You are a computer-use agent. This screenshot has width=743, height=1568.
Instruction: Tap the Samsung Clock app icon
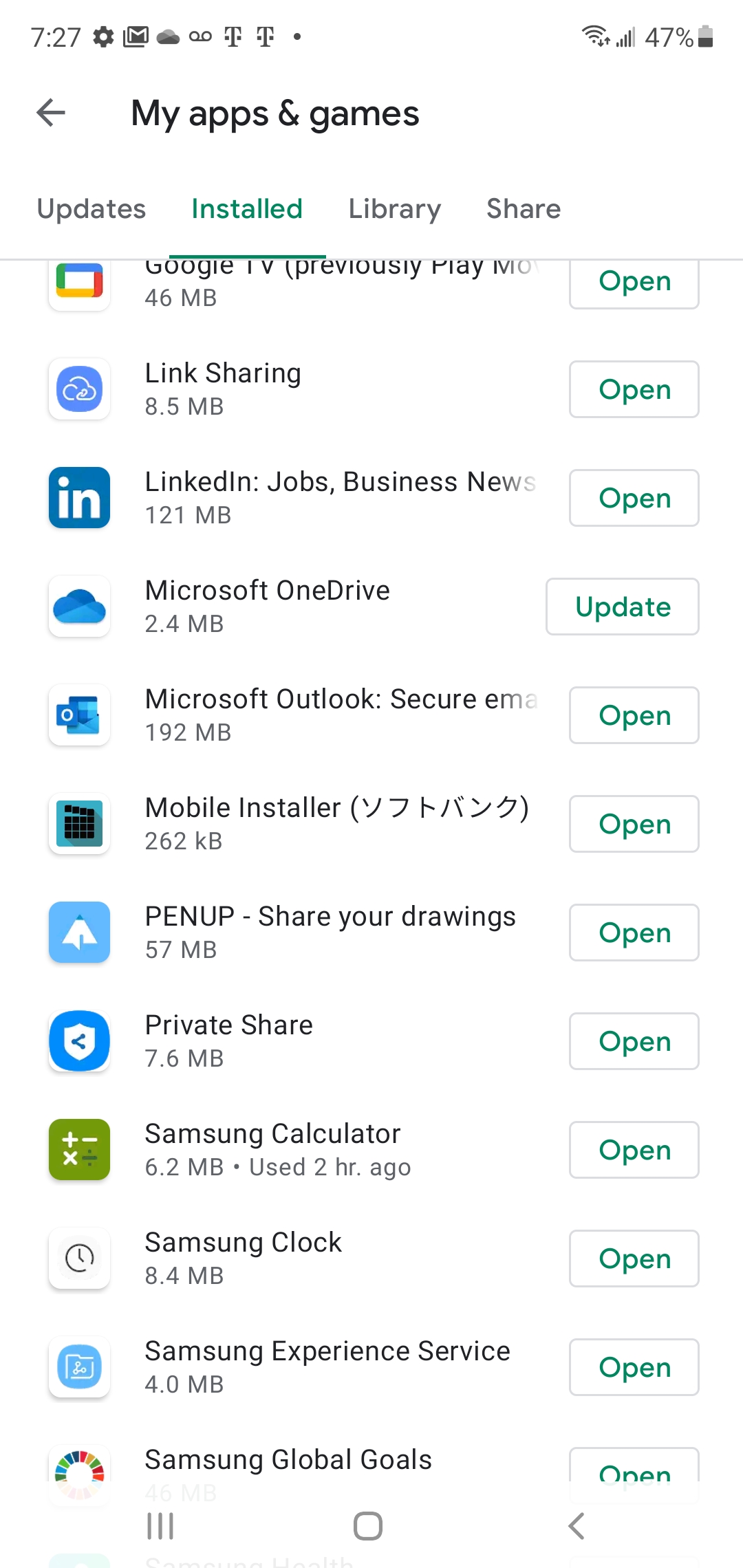point(78,1259)
